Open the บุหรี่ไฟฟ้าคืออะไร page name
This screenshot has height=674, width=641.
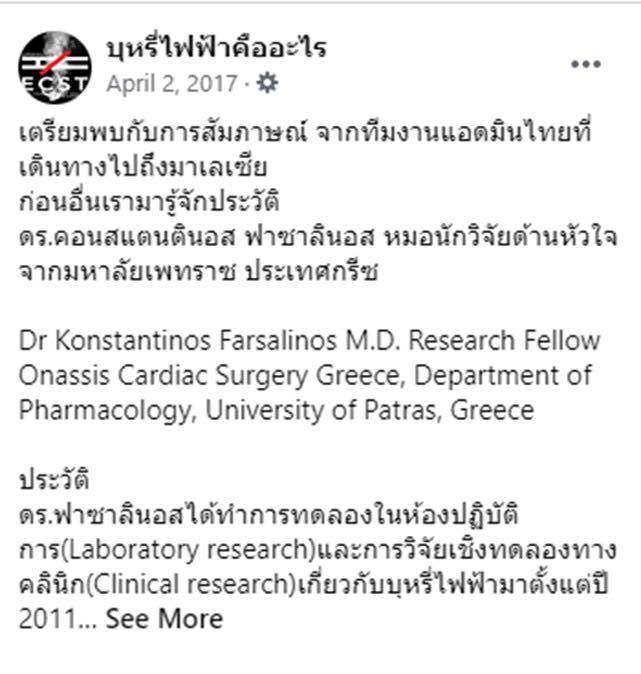[216, 47]
